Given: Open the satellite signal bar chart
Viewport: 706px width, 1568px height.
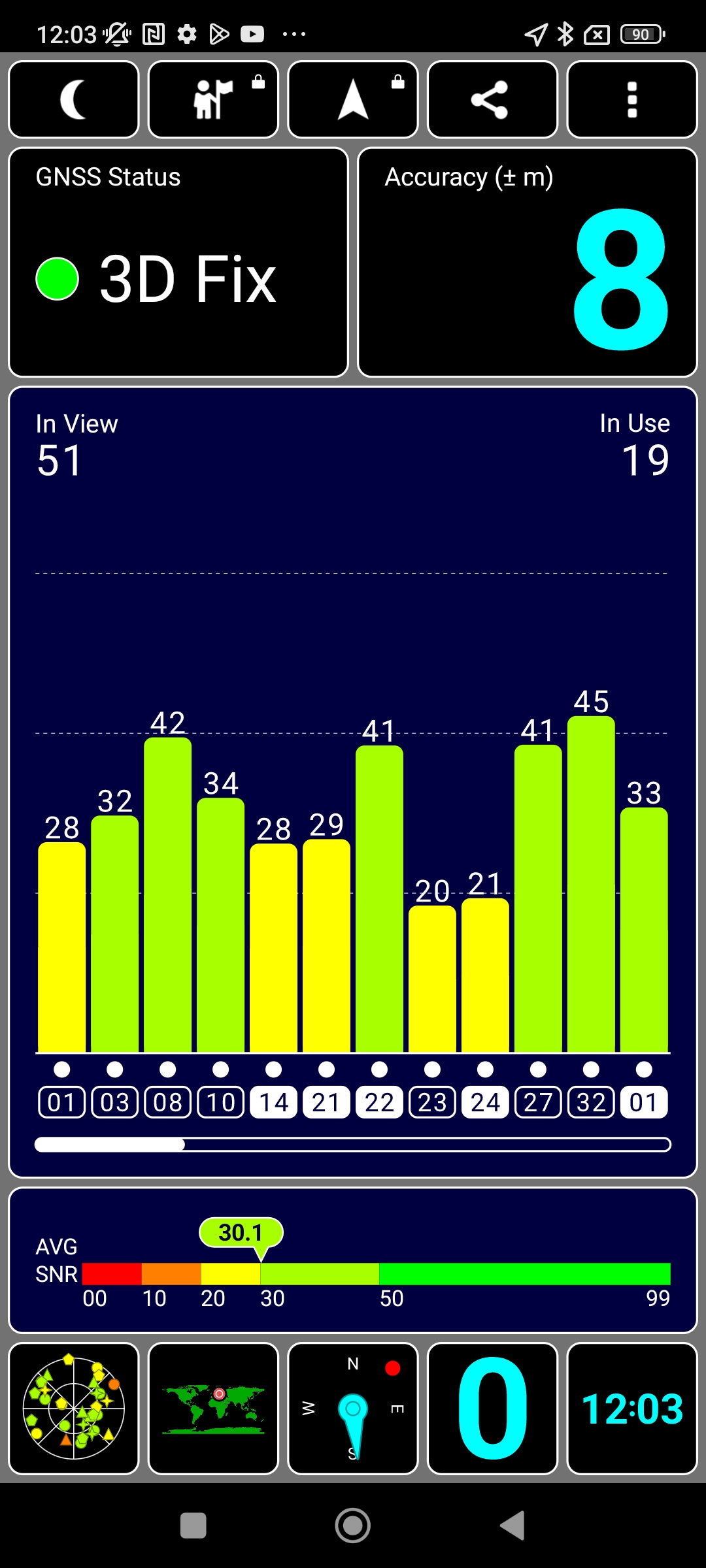Looking at the screenshot, I should click(x=353, y=849).
